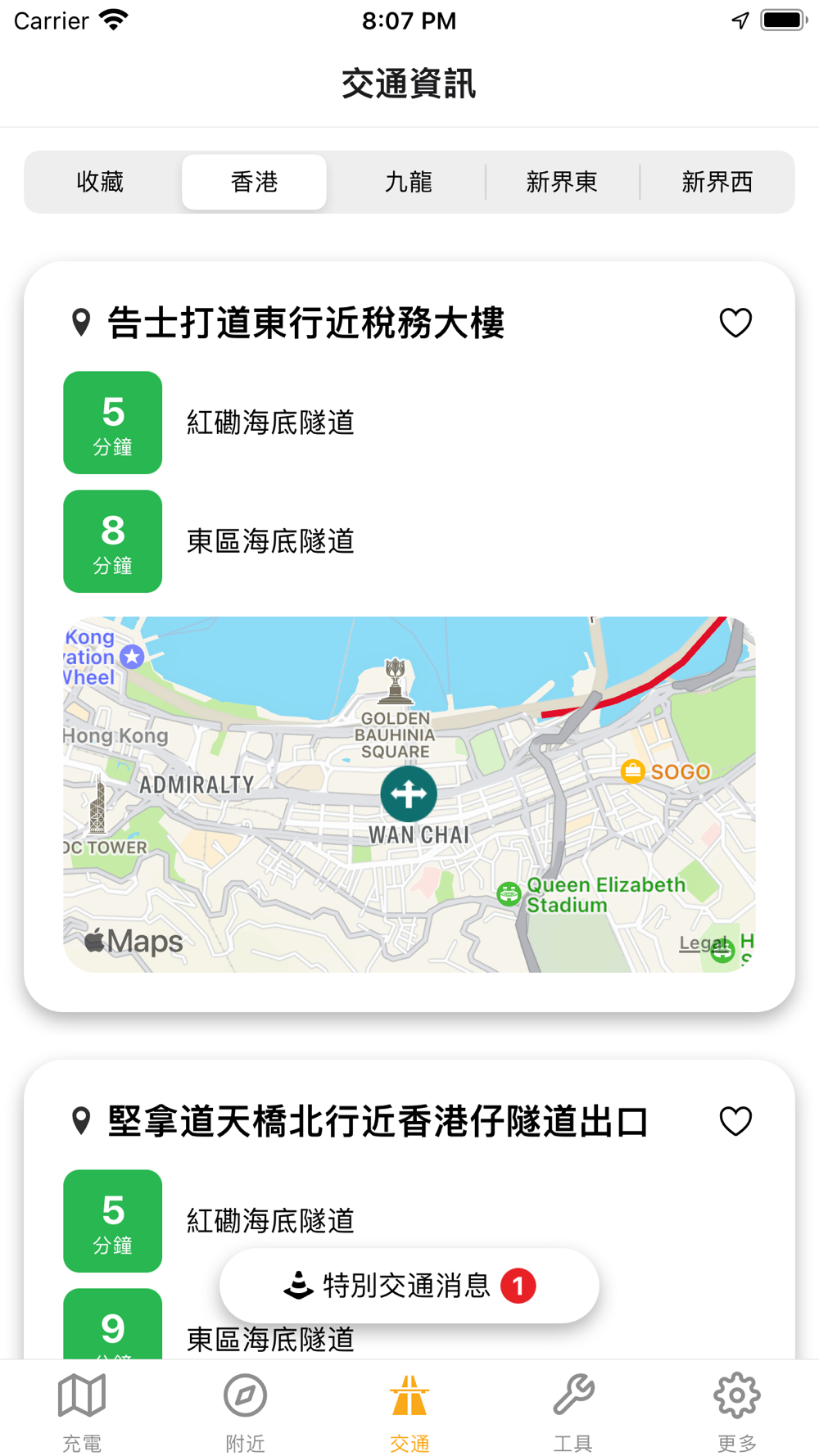The image size is (819, 1456).
Task: Open the 附近 tab
Action: tap(246, 1412)
